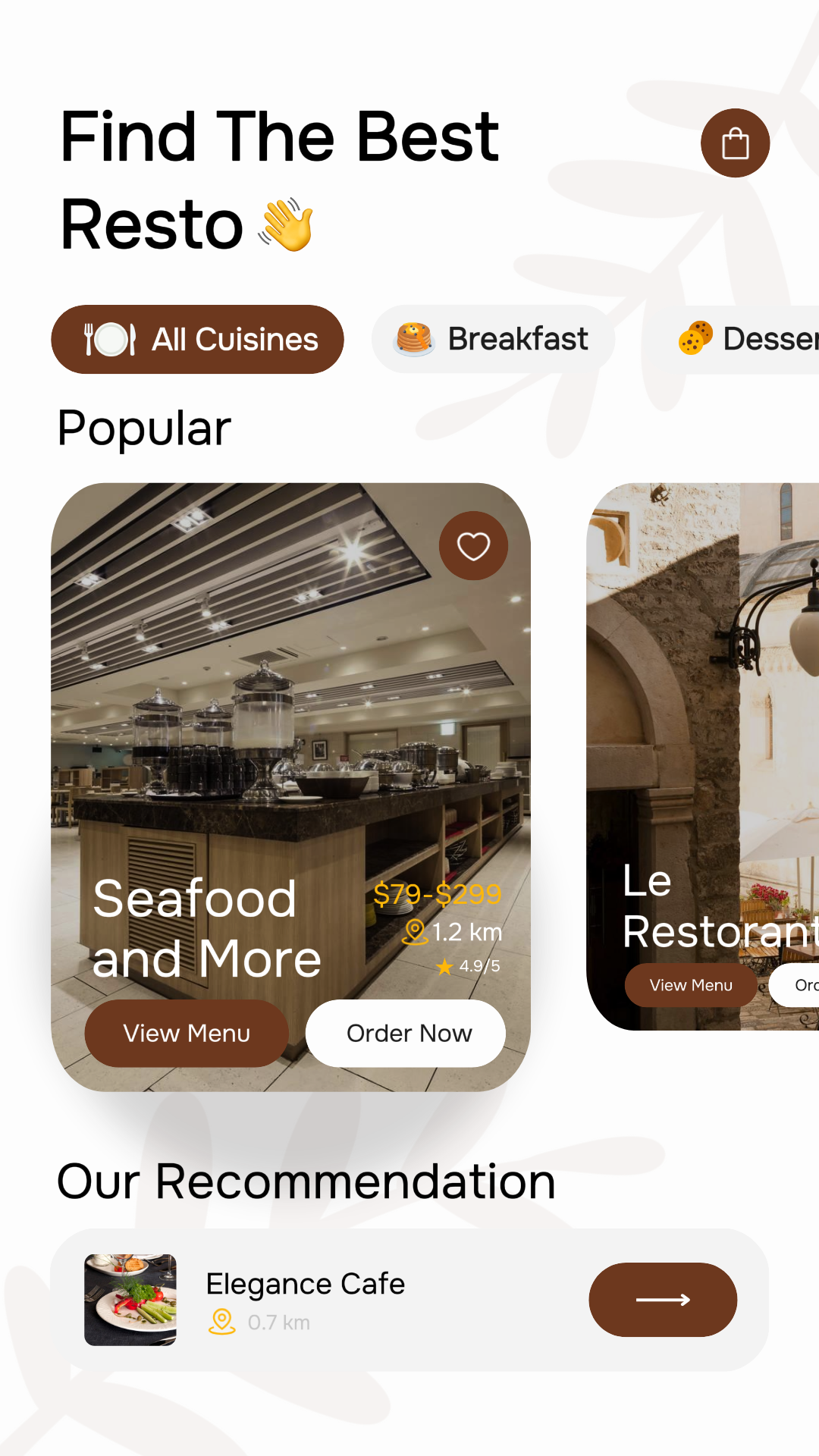Open Elegance Cafe with the arrow button

[x=663, y=1300]
